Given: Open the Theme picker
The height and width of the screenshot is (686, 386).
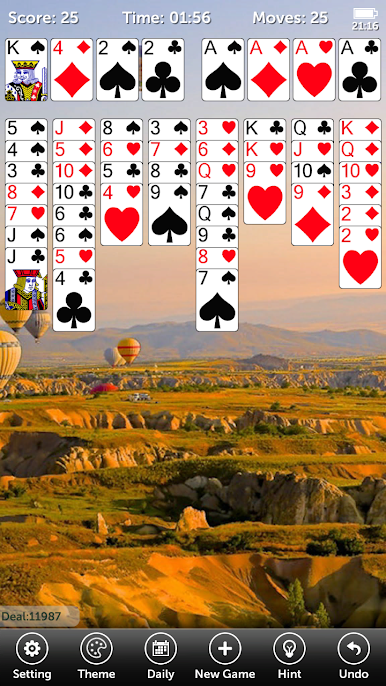Looking at the screenshot, I should (96, 655).
